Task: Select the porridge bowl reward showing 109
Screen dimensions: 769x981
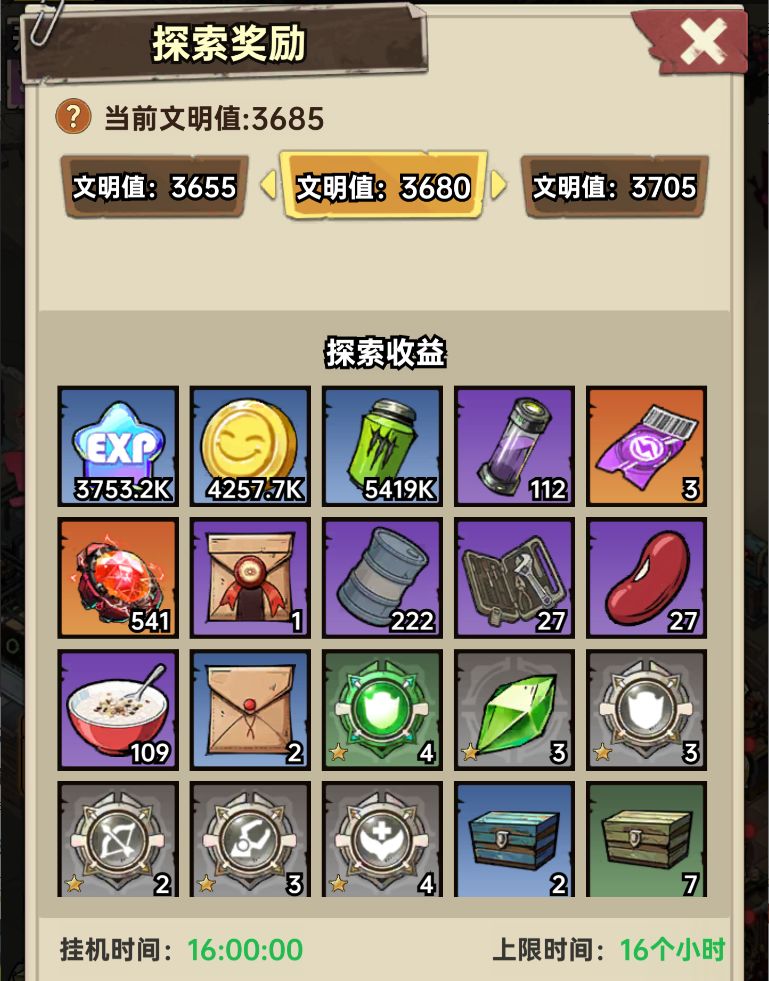Action: 117,709
